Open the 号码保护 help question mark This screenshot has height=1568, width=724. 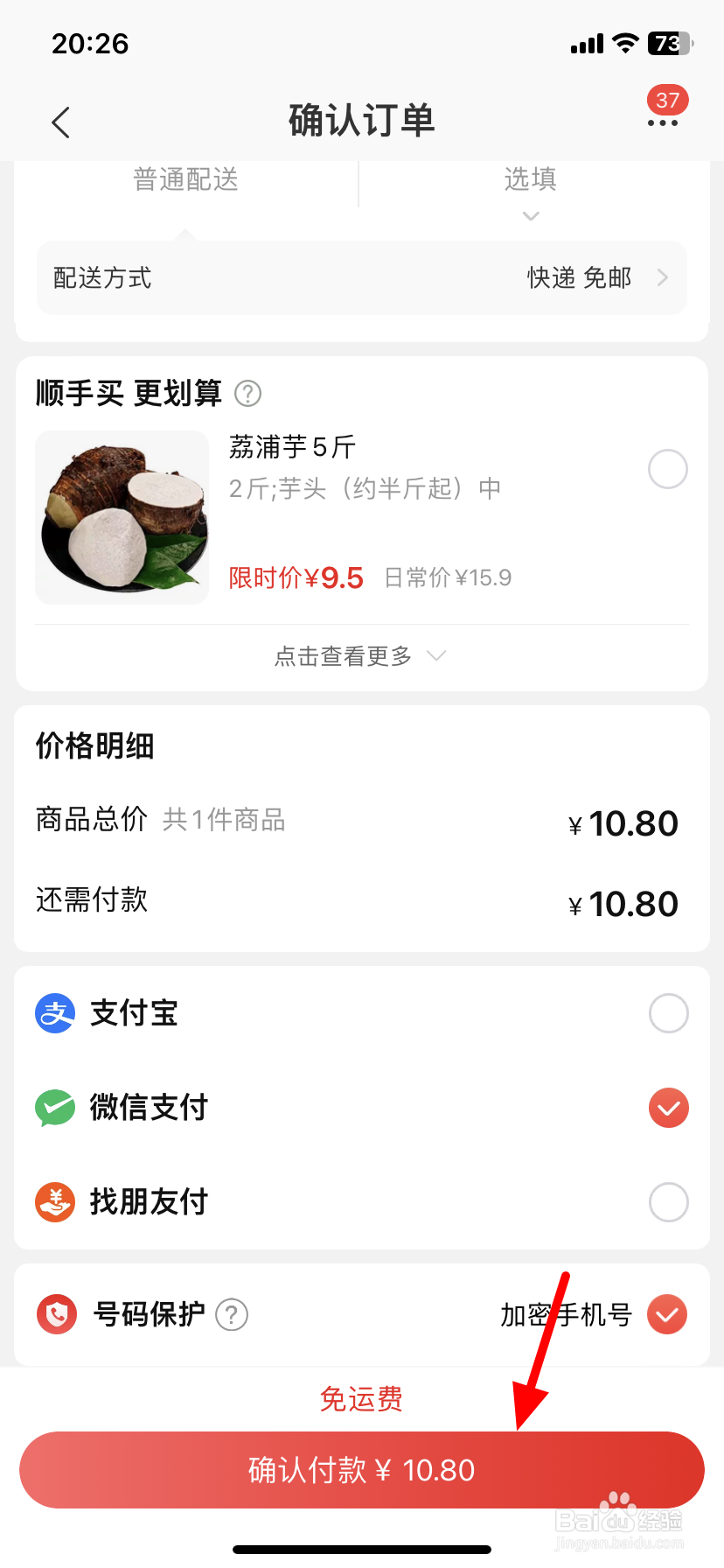click(x=232, y=1314)
